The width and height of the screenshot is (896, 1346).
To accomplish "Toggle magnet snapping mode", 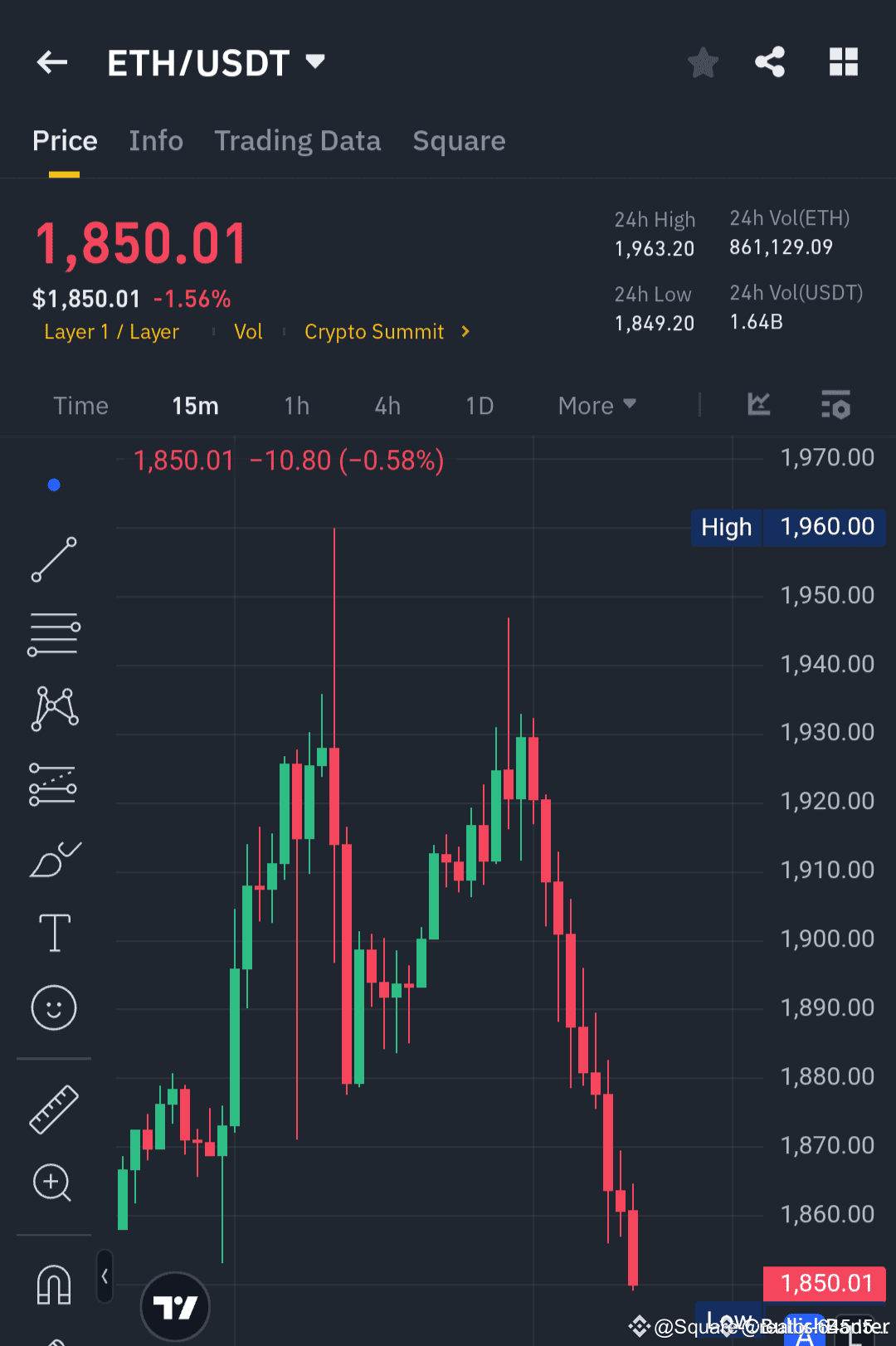I will 54,1284.
